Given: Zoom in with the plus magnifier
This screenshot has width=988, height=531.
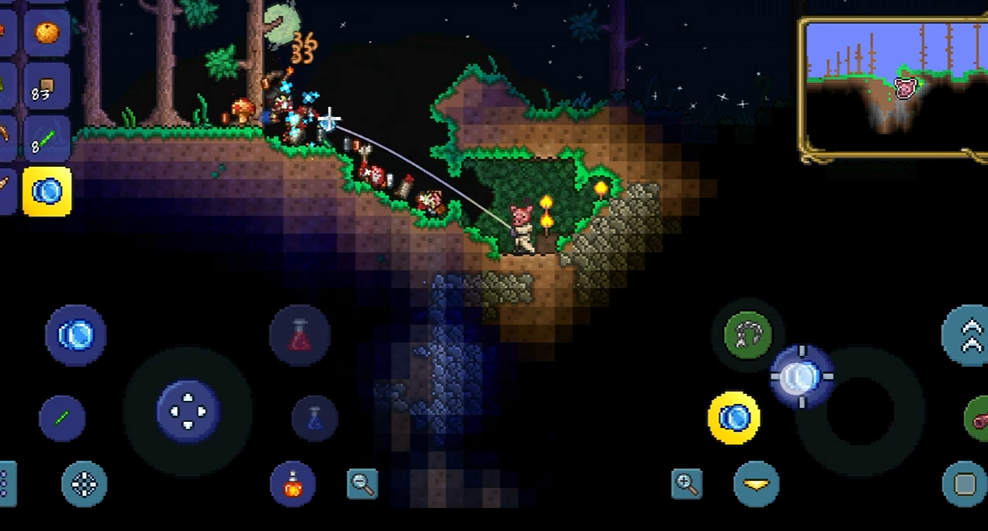Looking at the screenshot, I should pos(686,484).
